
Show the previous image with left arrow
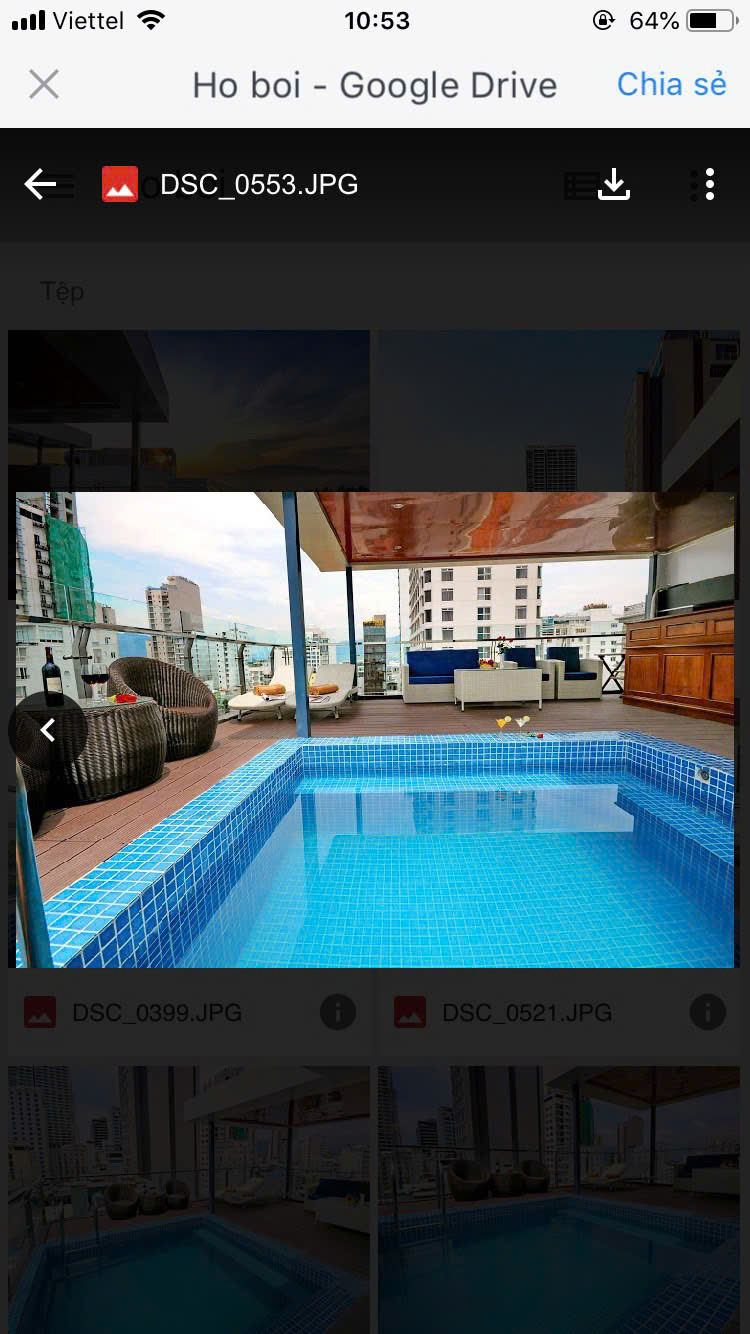coord(47,731)
